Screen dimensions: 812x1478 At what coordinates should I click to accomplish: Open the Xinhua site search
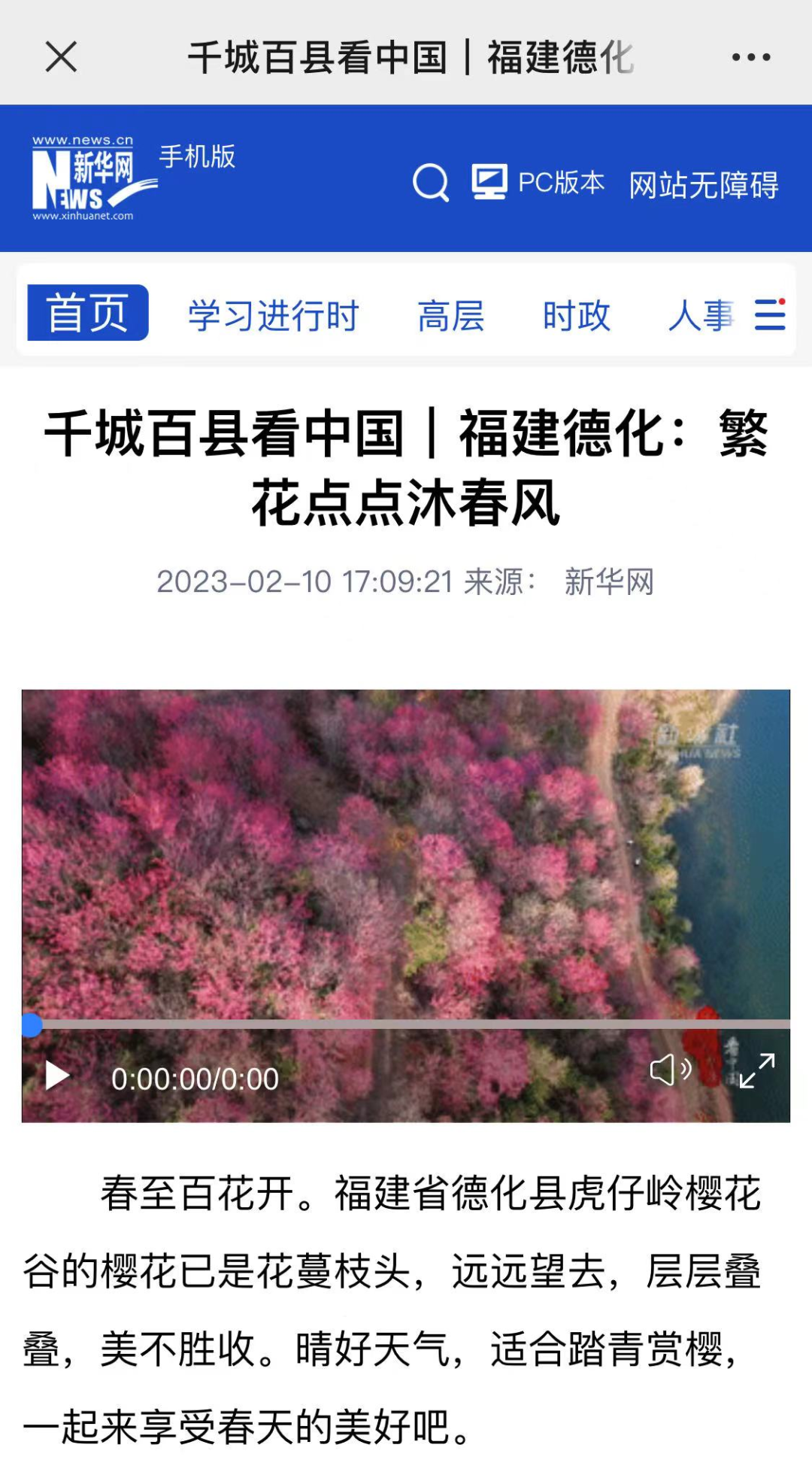431,183
